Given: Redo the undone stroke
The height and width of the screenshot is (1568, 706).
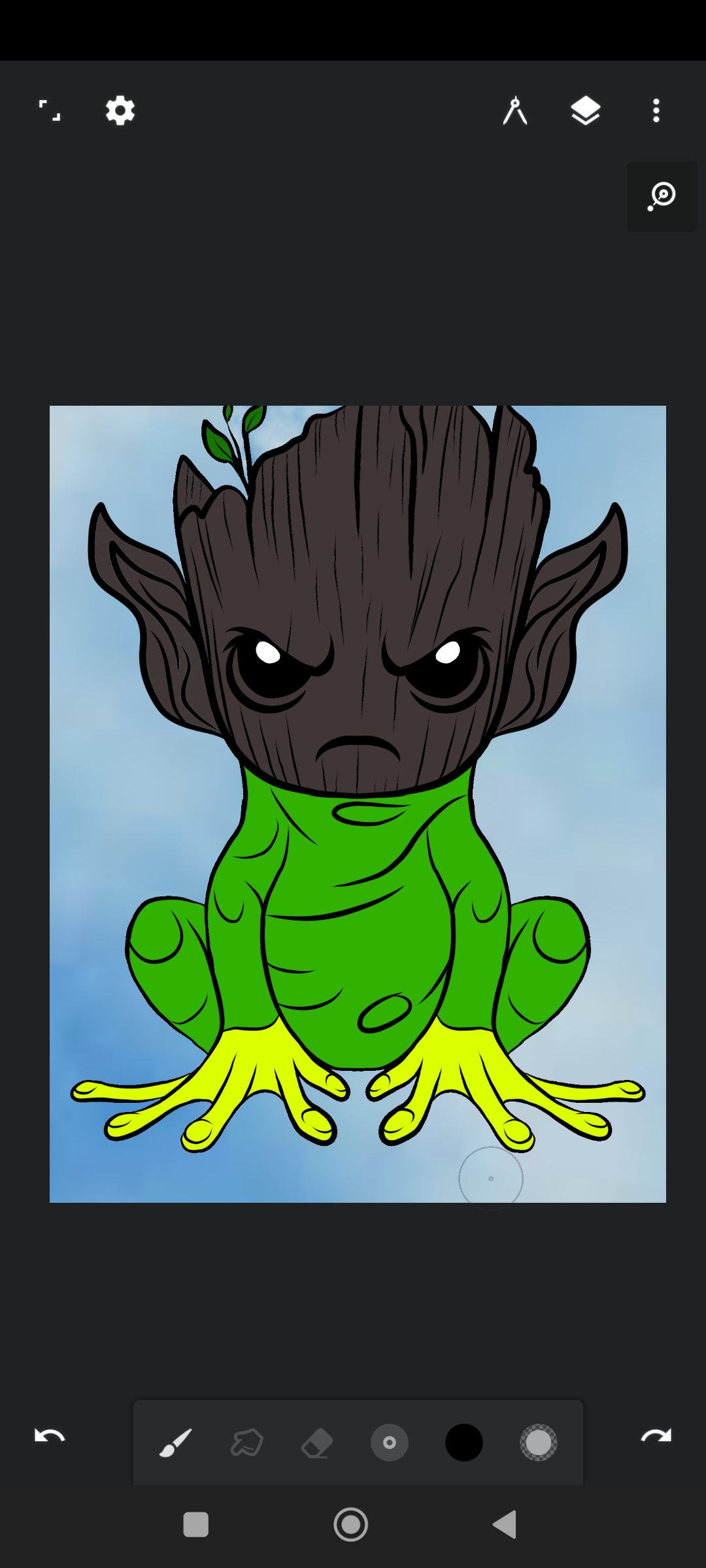Looking at the screenshot, I should tap(656, 1435).
